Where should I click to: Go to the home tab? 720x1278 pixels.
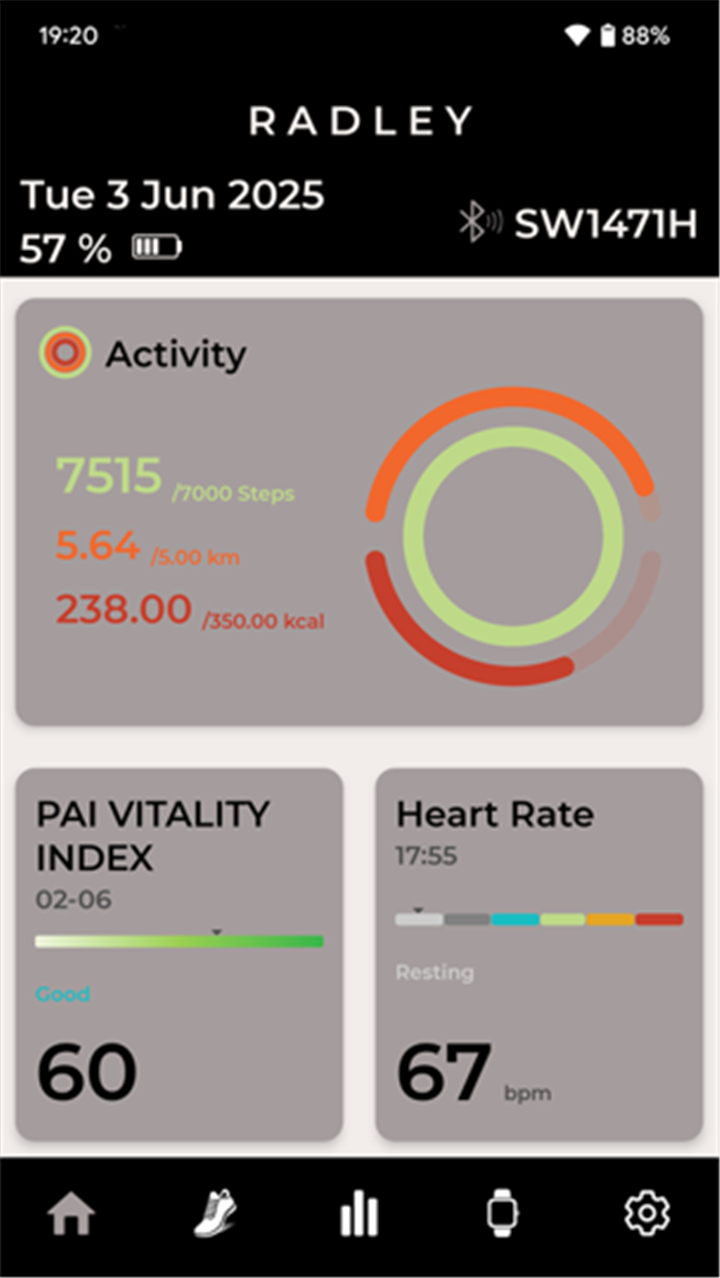[72, 1215]
